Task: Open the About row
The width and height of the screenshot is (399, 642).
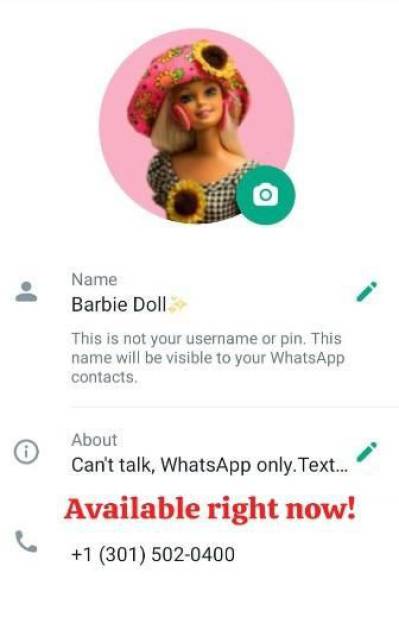Action: tap(199, 452)
